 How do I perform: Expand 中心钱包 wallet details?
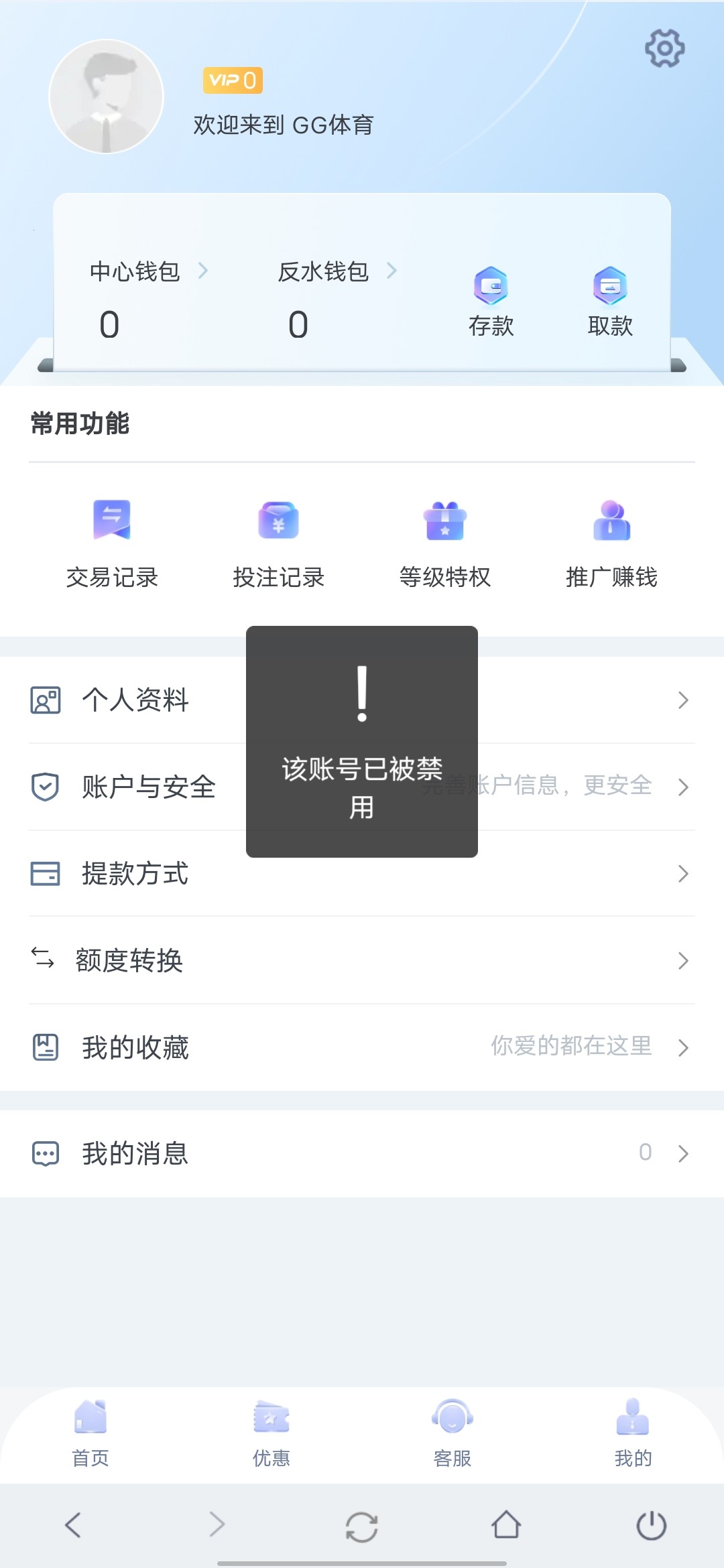coord(203,271)
